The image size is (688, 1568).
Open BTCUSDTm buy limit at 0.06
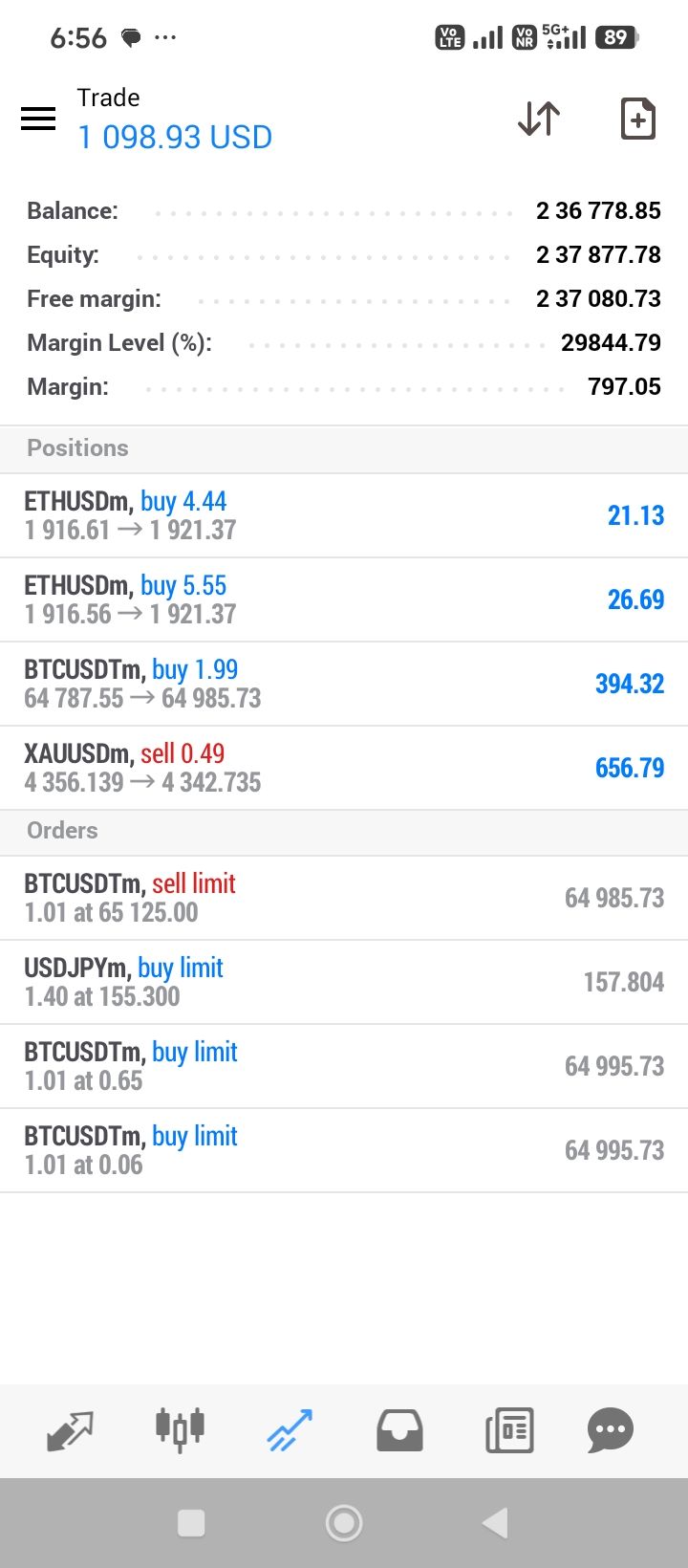point(344,1150)
